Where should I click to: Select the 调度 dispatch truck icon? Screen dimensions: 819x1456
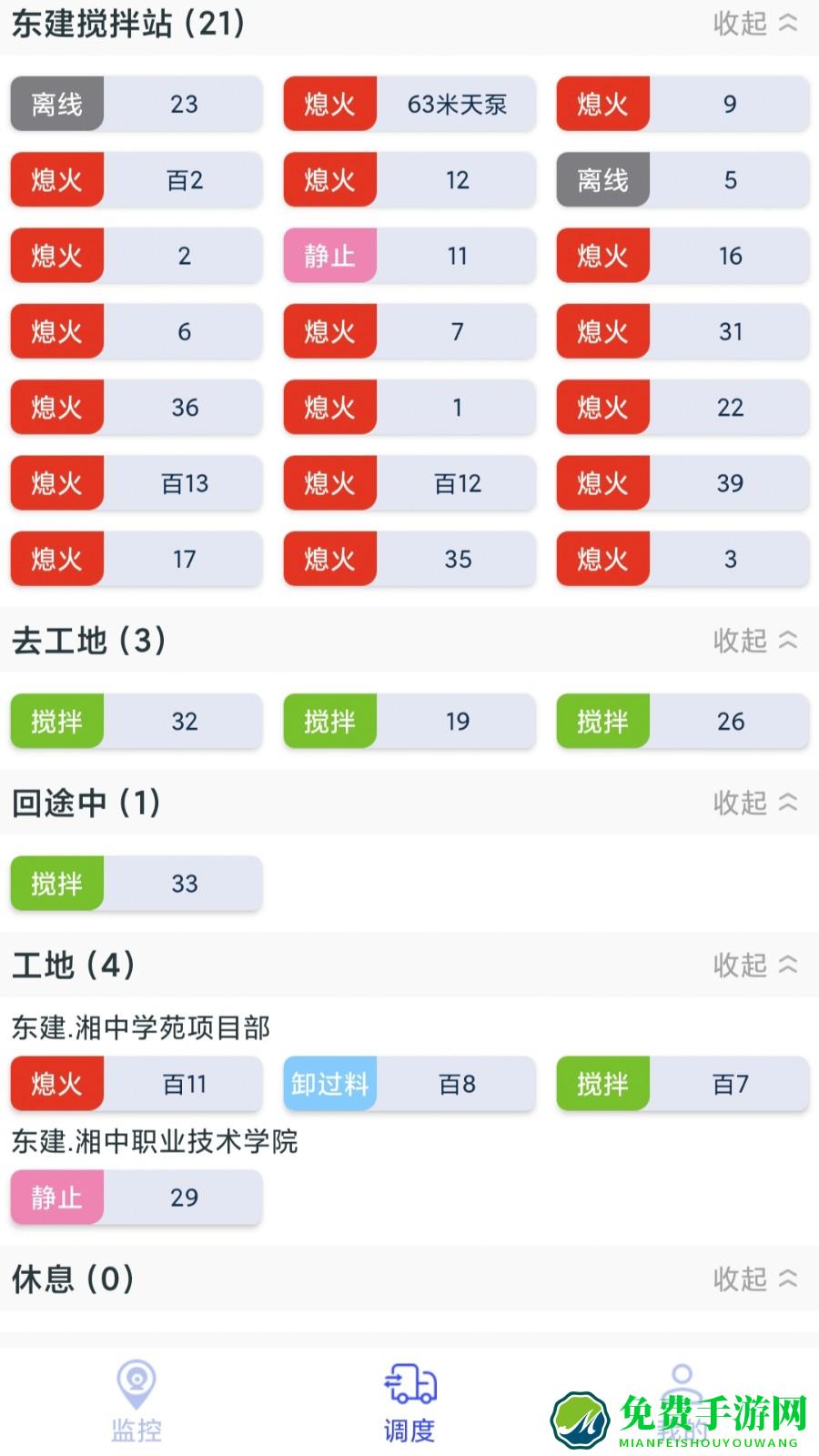pyautogui.click(x=409, y=1385)
